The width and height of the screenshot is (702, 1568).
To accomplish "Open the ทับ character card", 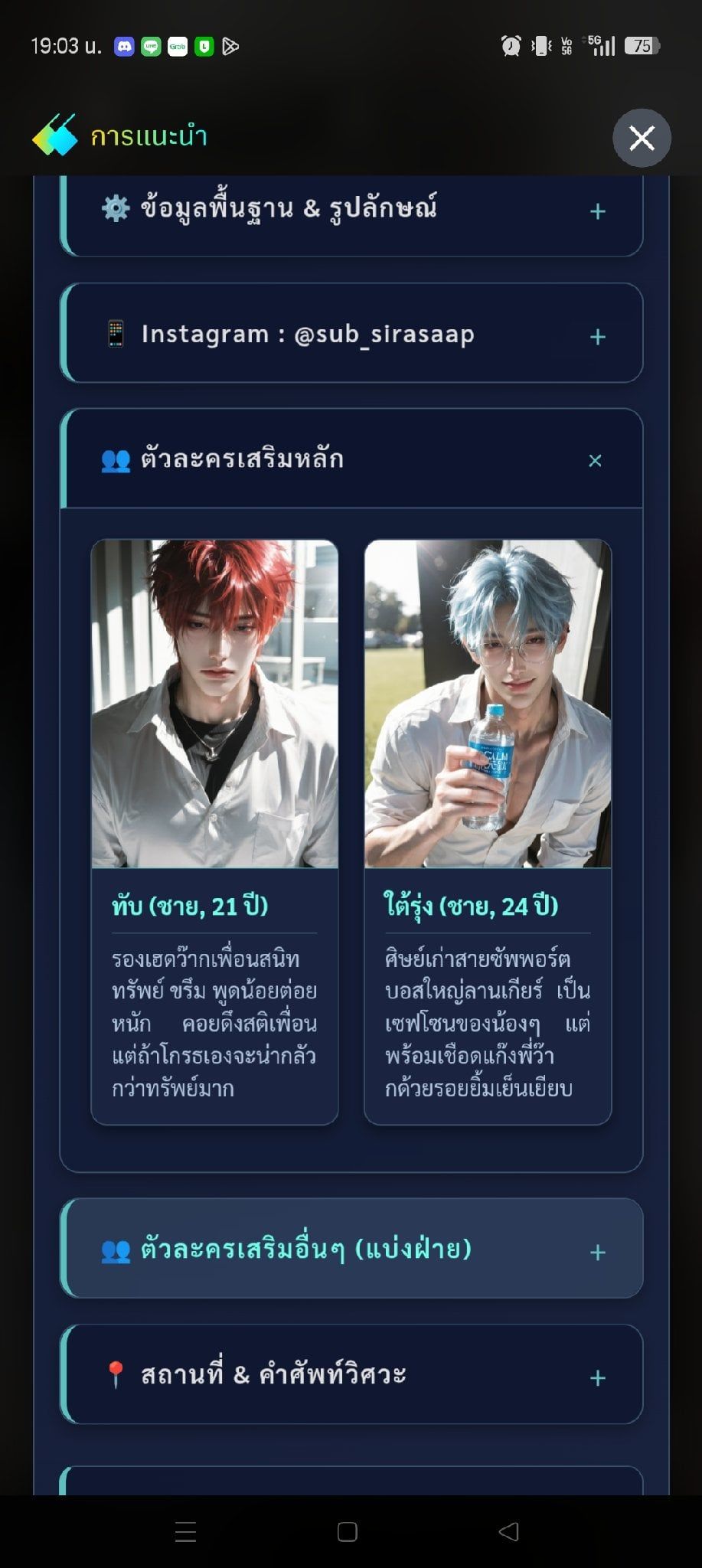I will pos(214,832).
